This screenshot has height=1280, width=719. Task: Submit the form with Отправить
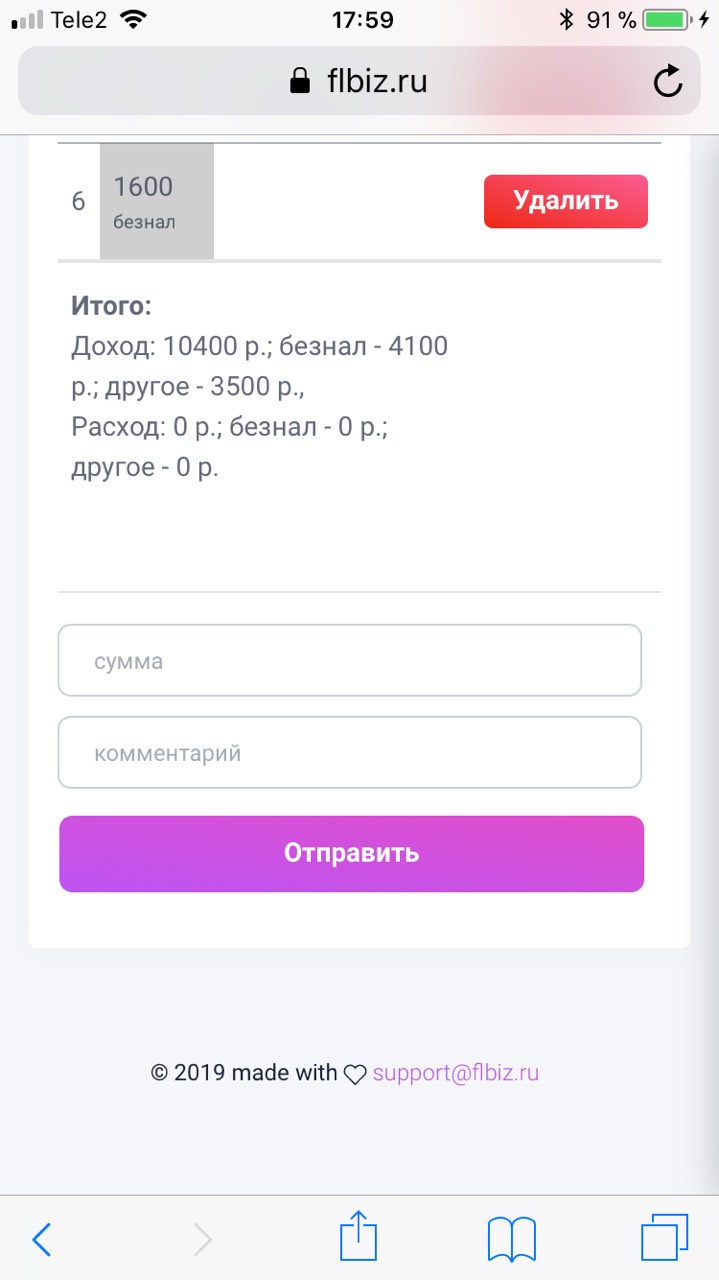[x=351, y=853]
